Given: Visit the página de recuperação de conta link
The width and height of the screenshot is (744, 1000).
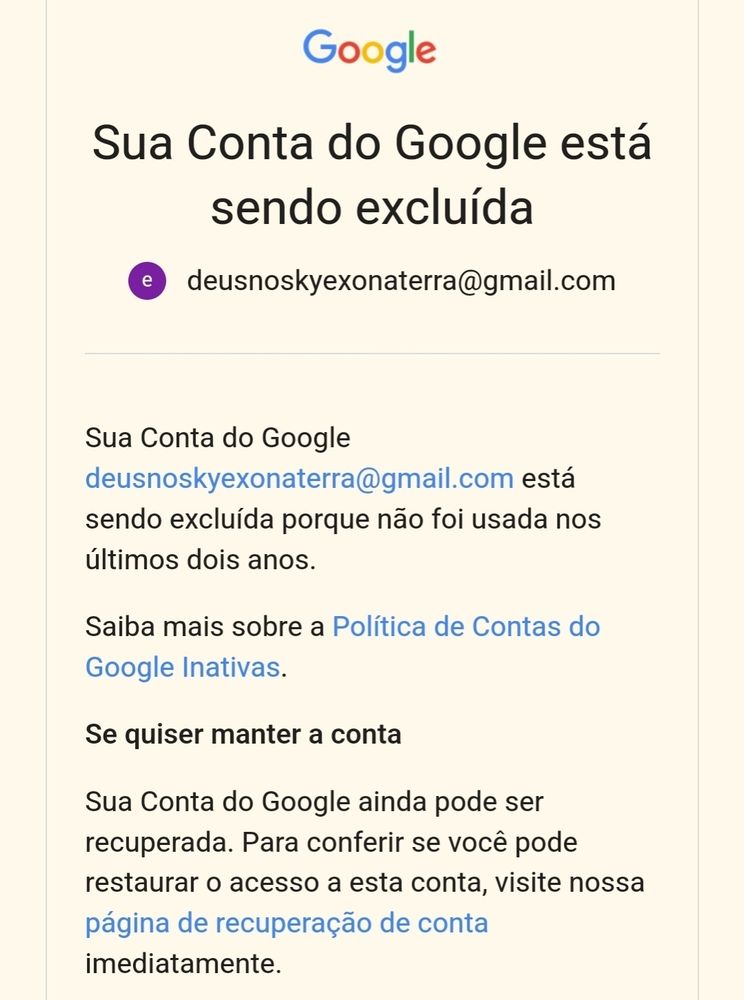Looking at the screenshot, I should tap(287, 922).
